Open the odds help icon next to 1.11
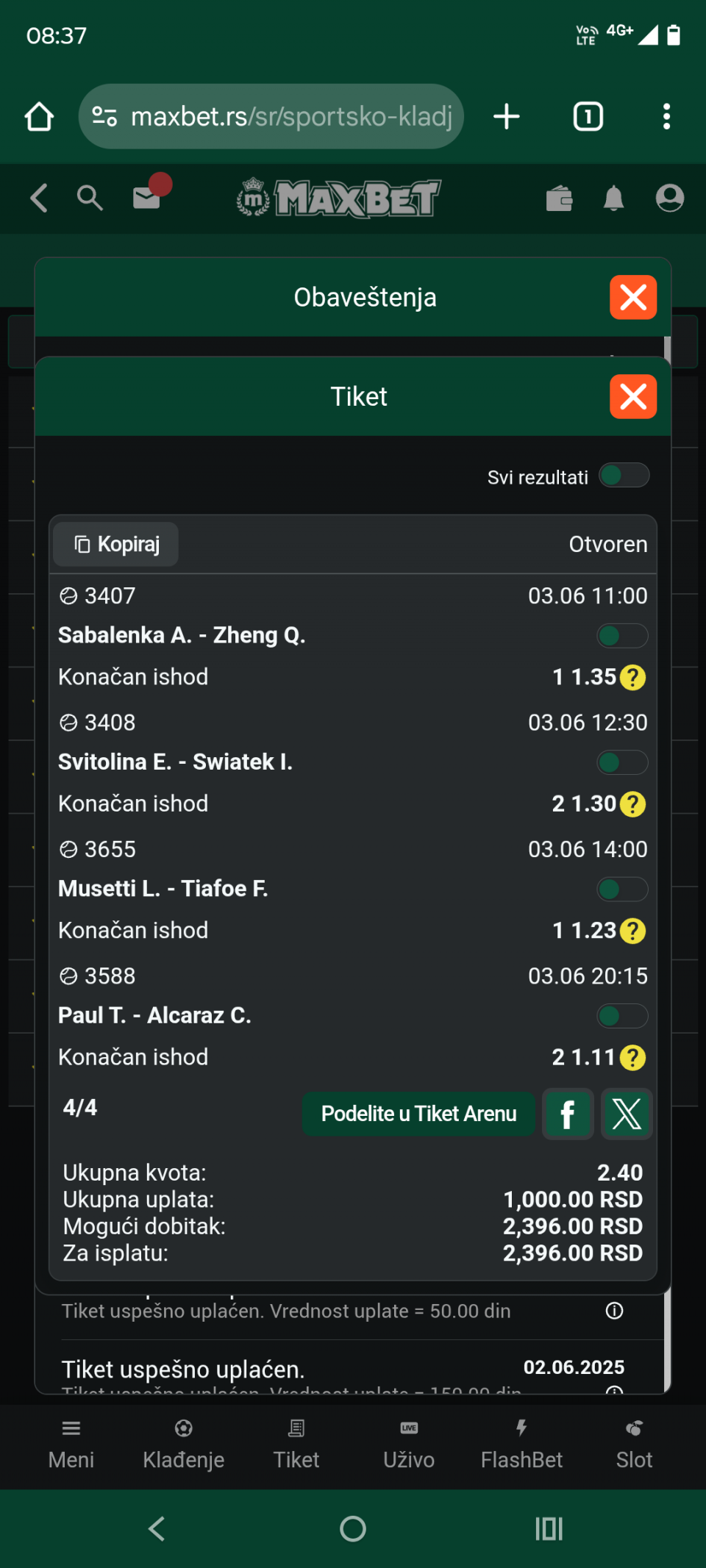Image resolution: width=706 pixels, height=1568 pixels. (x=632, y=1058)
